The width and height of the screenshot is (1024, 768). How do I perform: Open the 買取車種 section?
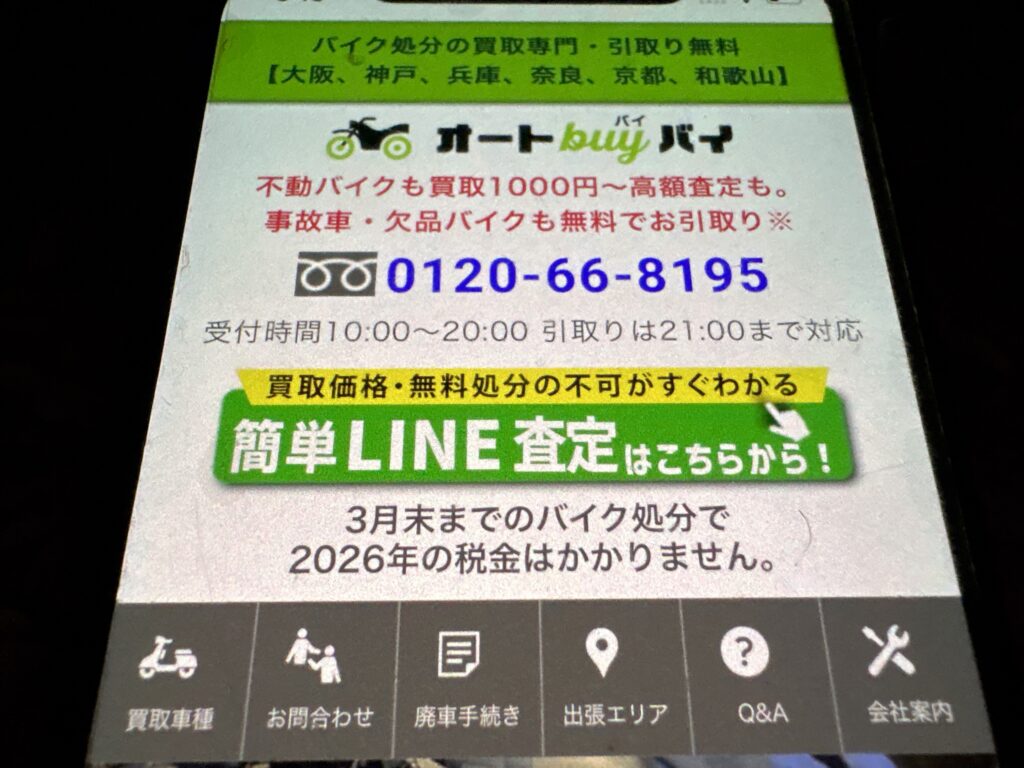(170, 678)
